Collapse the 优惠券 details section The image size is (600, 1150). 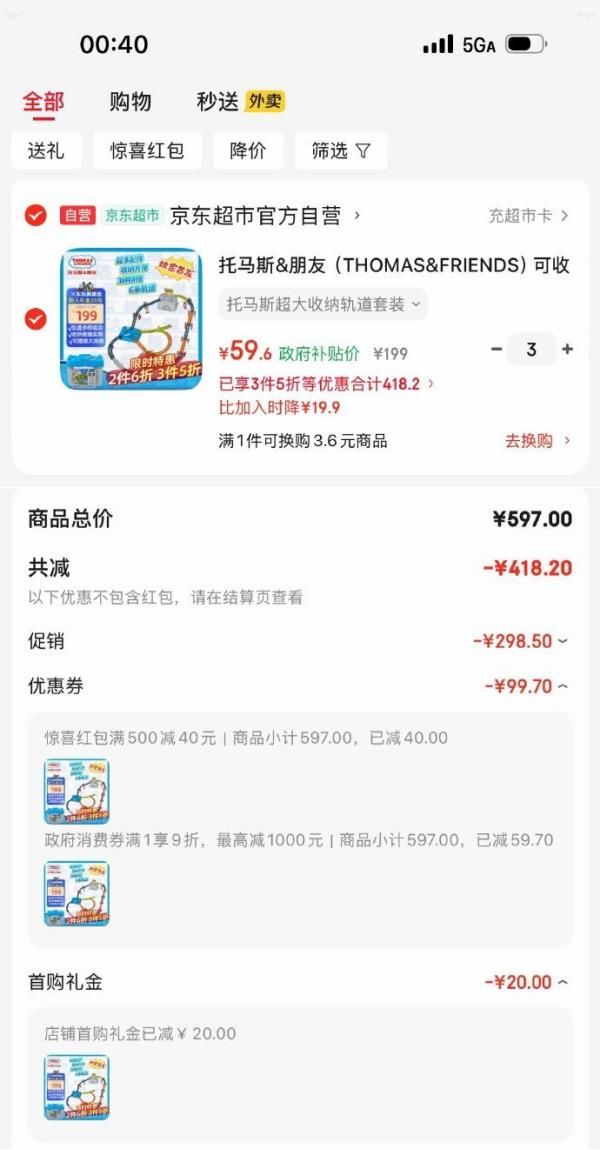[526, 686]
